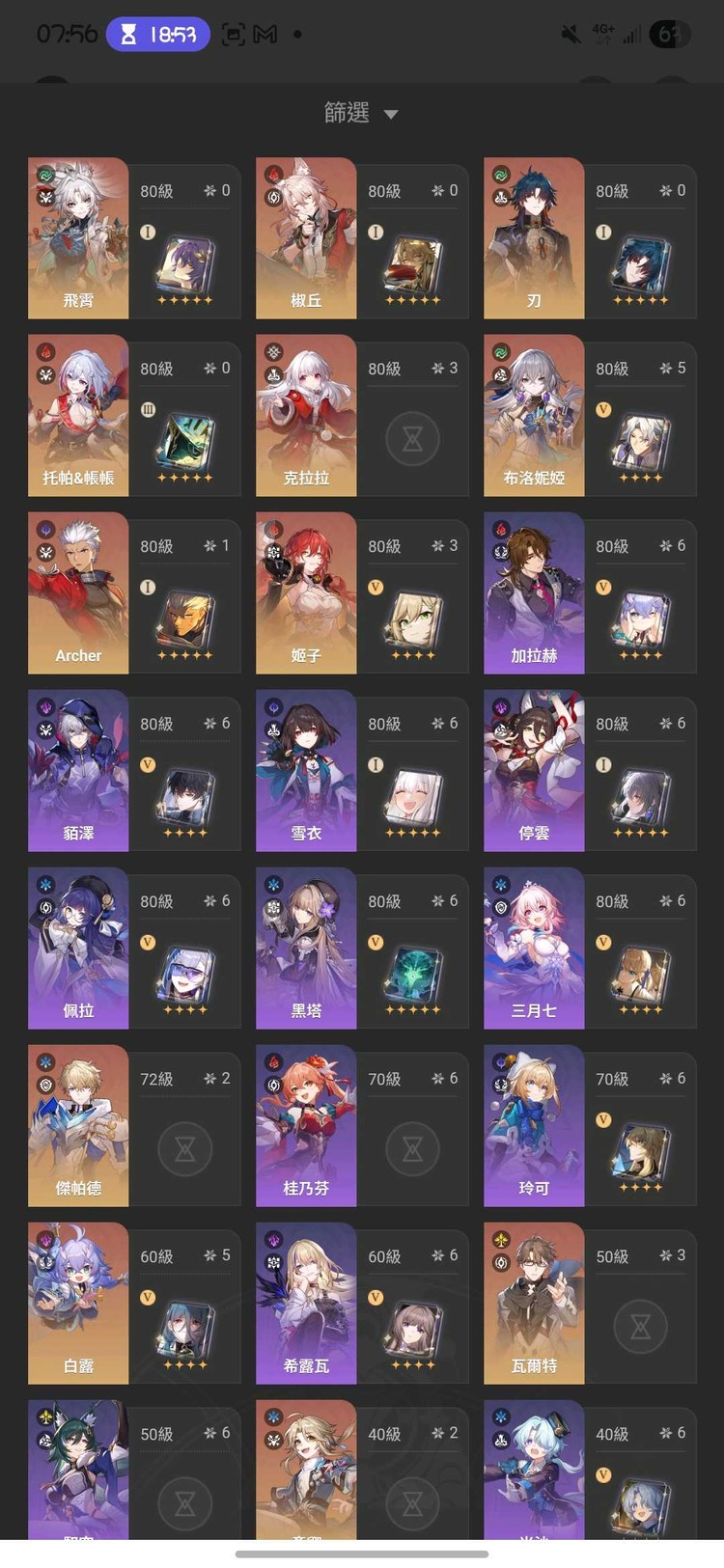Open the 白露 character card
The image size is (724, 1568).
pyautogui.click(x=78, y=1303)
